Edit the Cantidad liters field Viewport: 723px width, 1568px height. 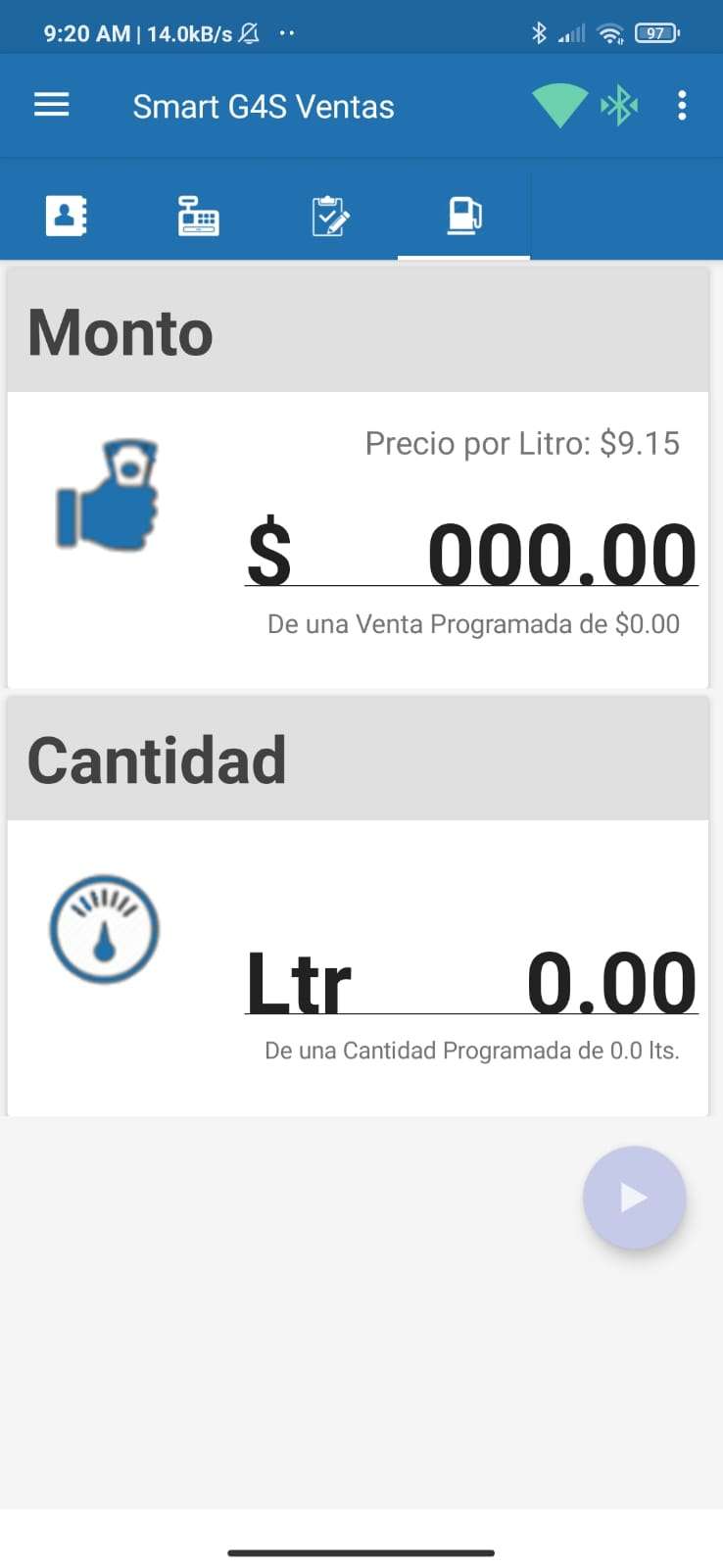[471, 982]
